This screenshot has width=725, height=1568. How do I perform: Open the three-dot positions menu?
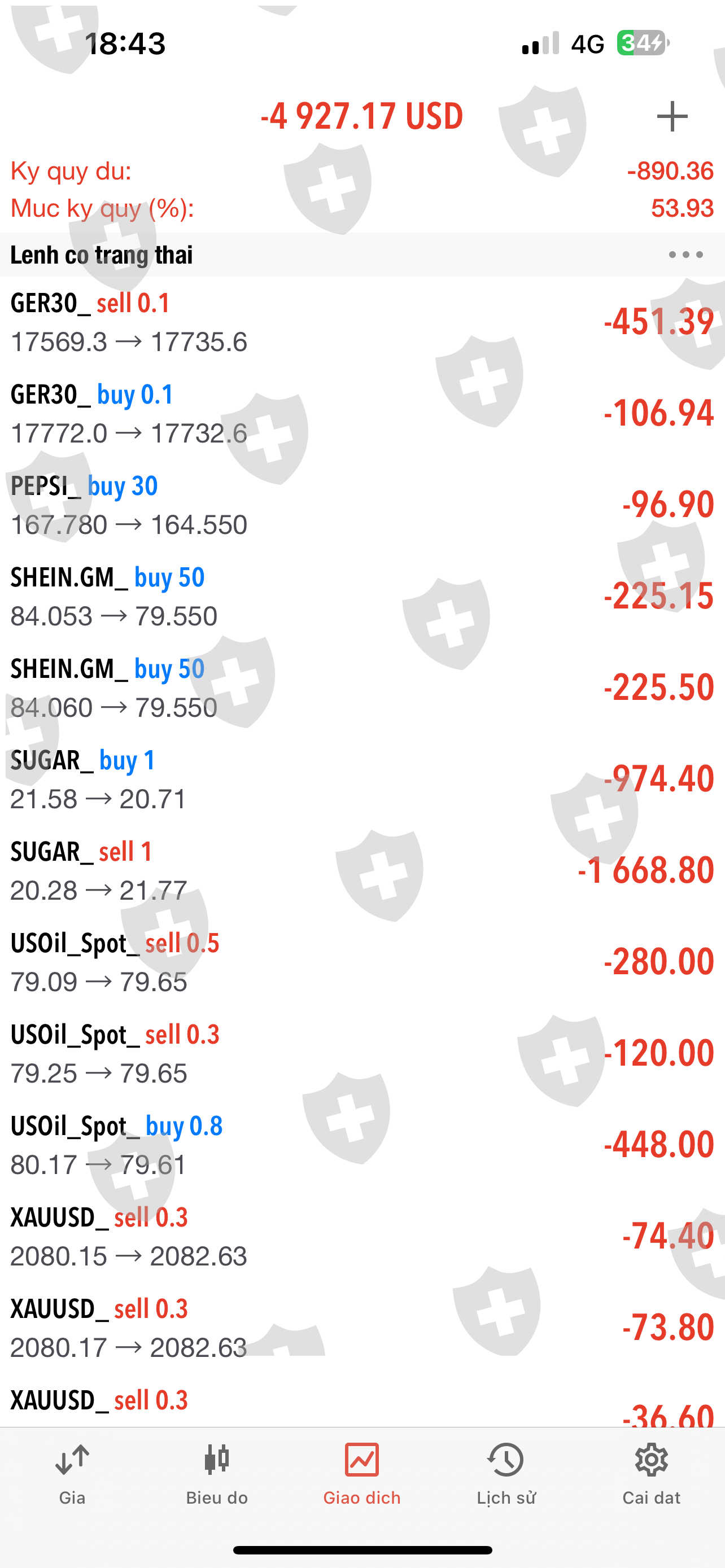pos(685,255)
